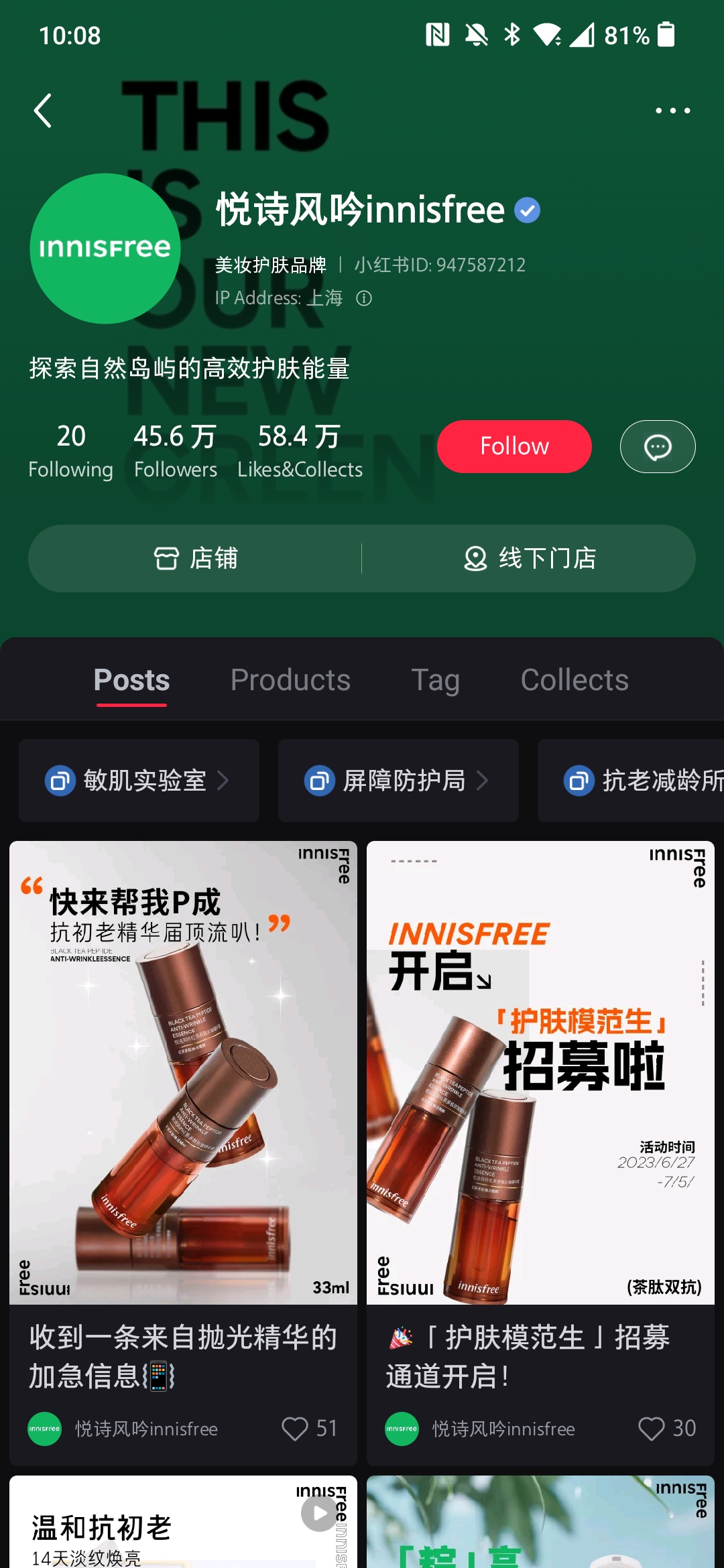Open the Followers count 45.6万

click(174, 448)
